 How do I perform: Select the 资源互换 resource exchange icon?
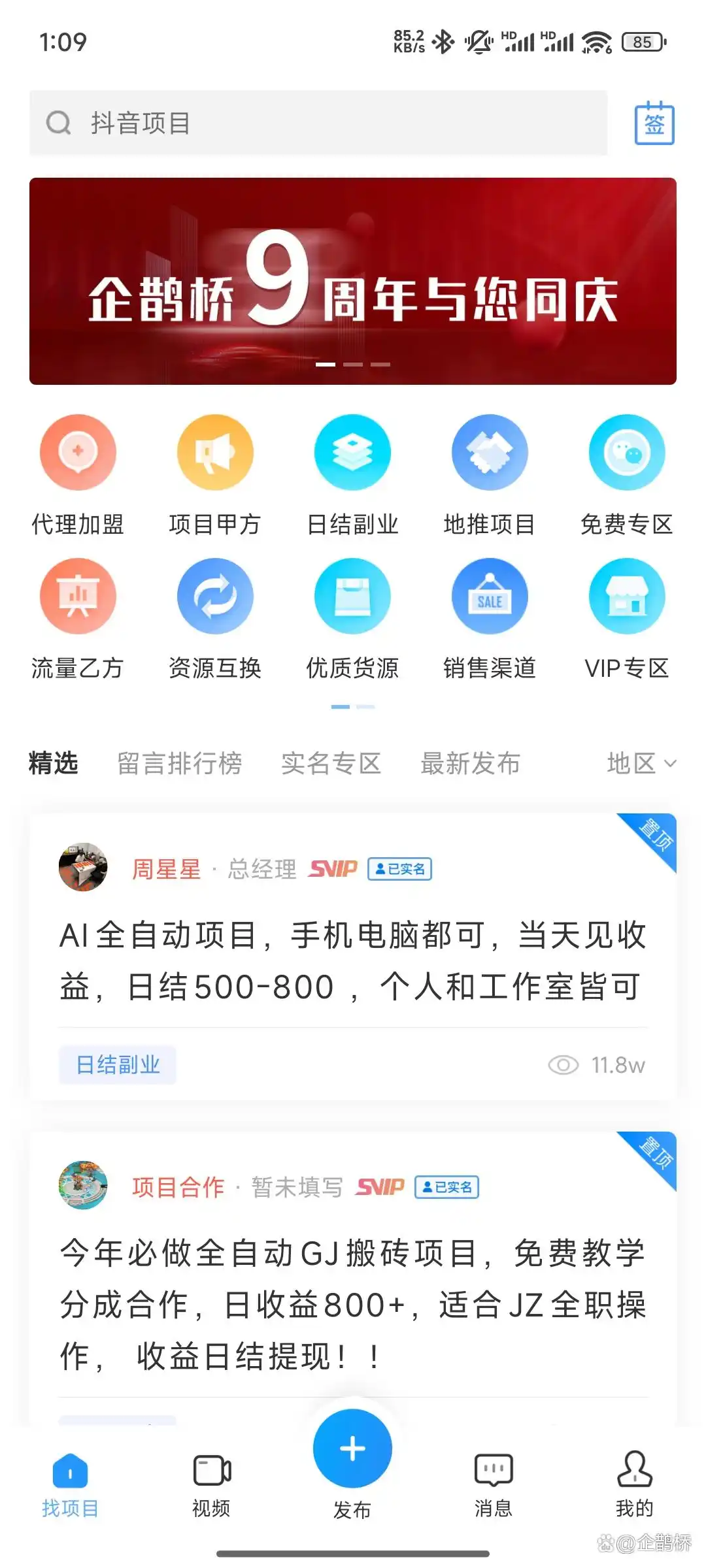(215, 596)
